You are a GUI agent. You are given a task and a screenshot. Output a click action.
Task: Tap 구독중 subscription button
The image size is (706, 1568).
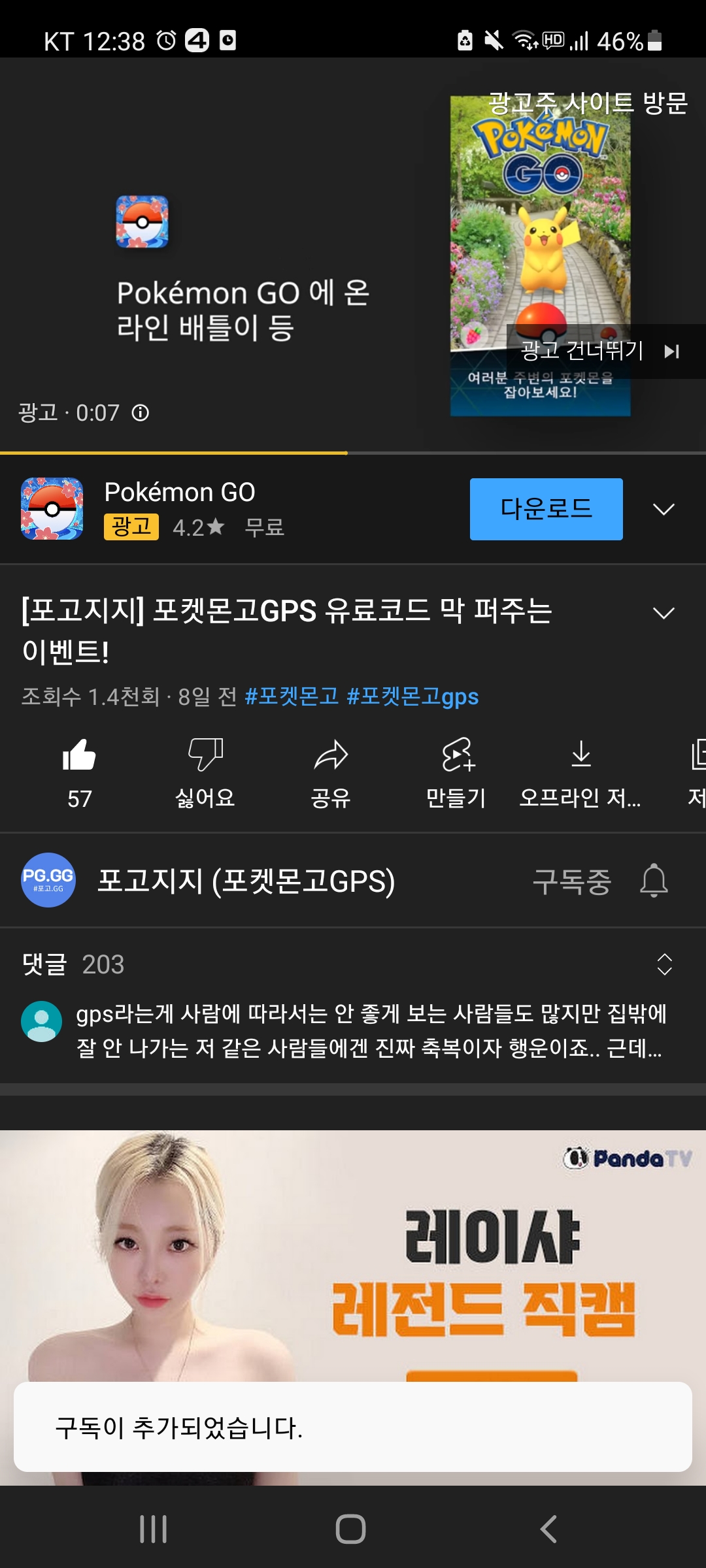tap(571, 881)
